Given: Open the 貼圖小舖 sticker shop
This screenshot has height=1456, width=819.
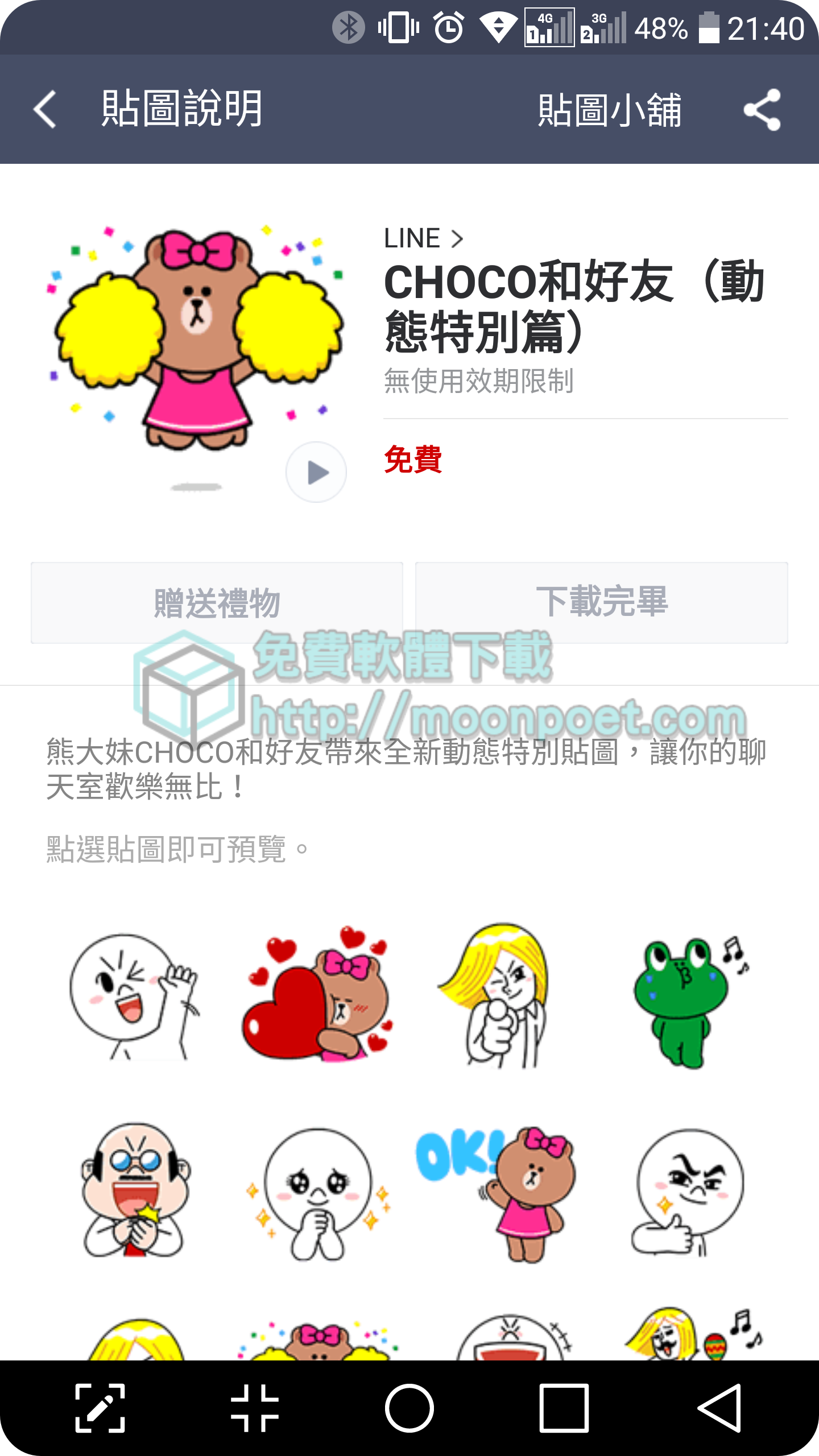Looking at the screenshot, I should [x=609, y=109].
